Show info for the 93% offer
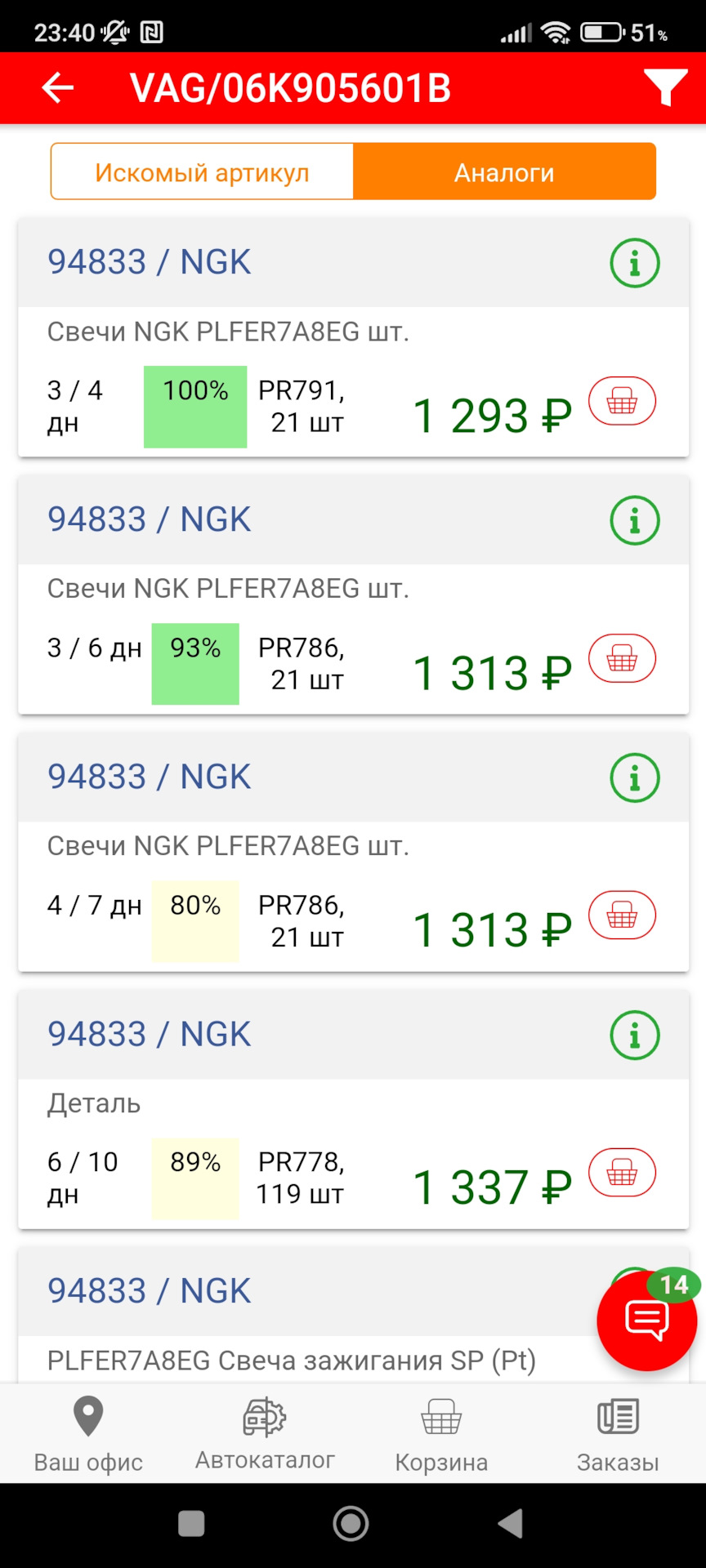706x1568 pixels. pyautogui.click(x=635, y=520)
